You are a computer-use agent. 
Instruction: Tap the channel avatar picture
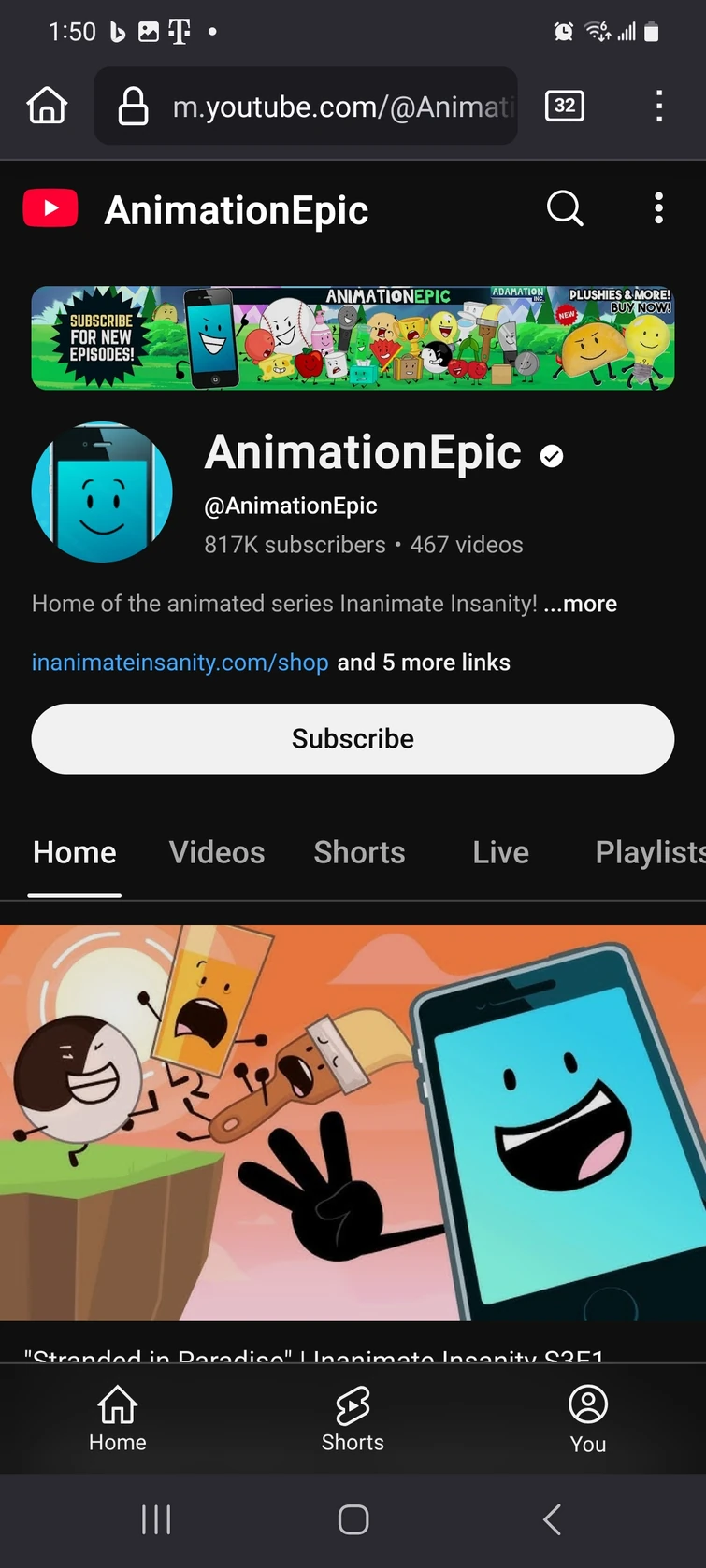click(x=102, y=492)
